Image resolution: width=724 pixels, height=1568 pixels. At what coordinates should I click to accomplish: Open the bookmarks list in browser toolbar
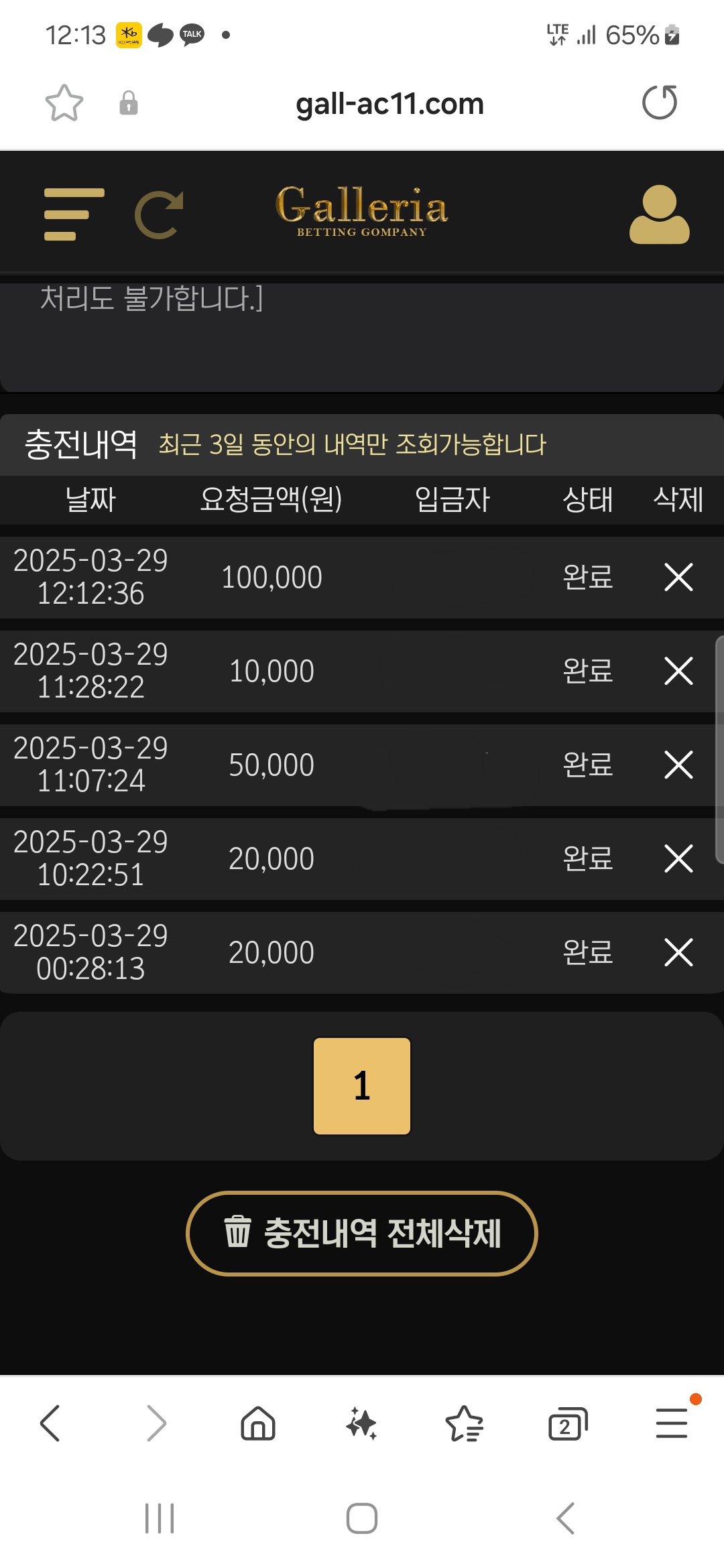pos(465,1423)
